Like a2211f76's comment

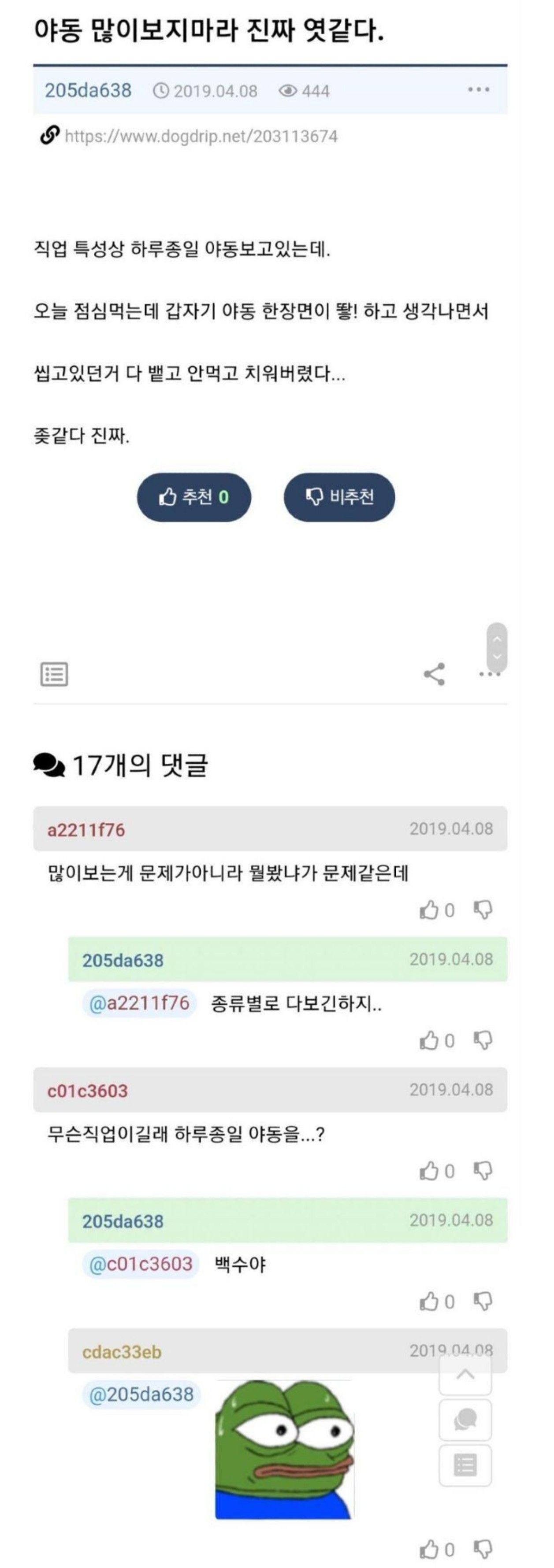429,910
